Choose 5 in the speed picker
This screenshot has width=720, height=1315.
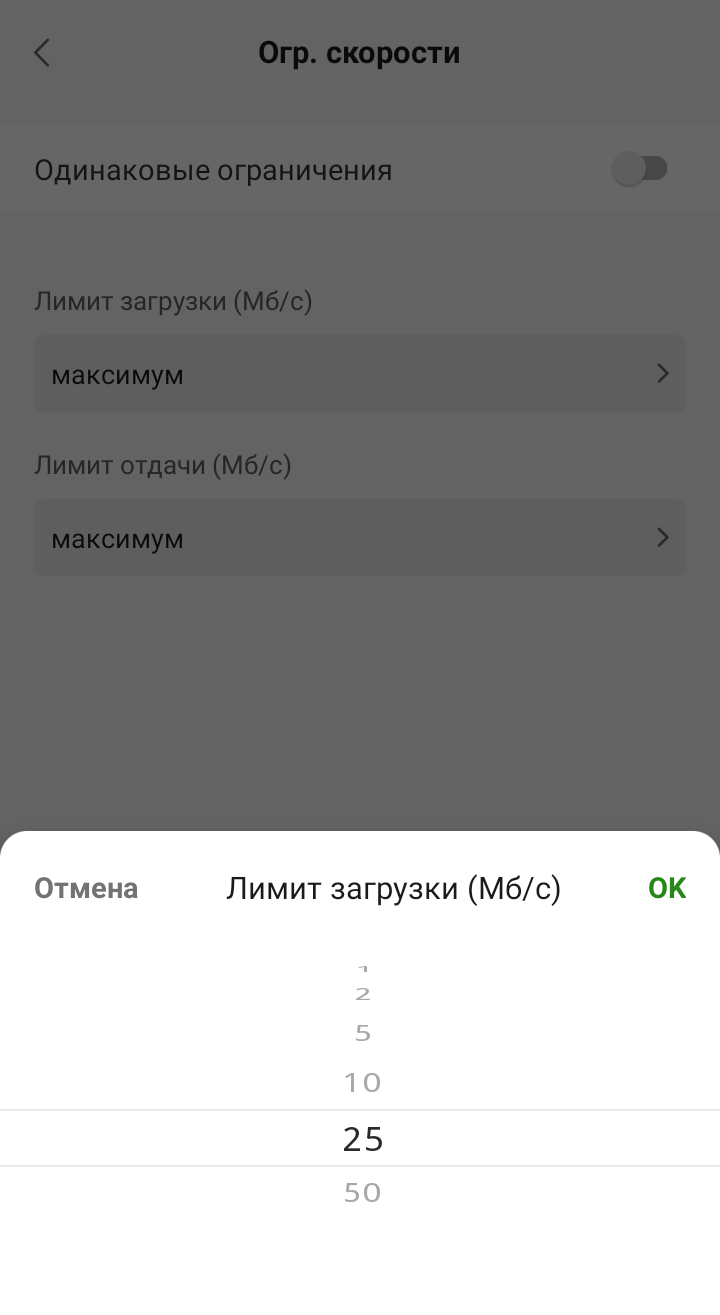(x=362, y=1034)
